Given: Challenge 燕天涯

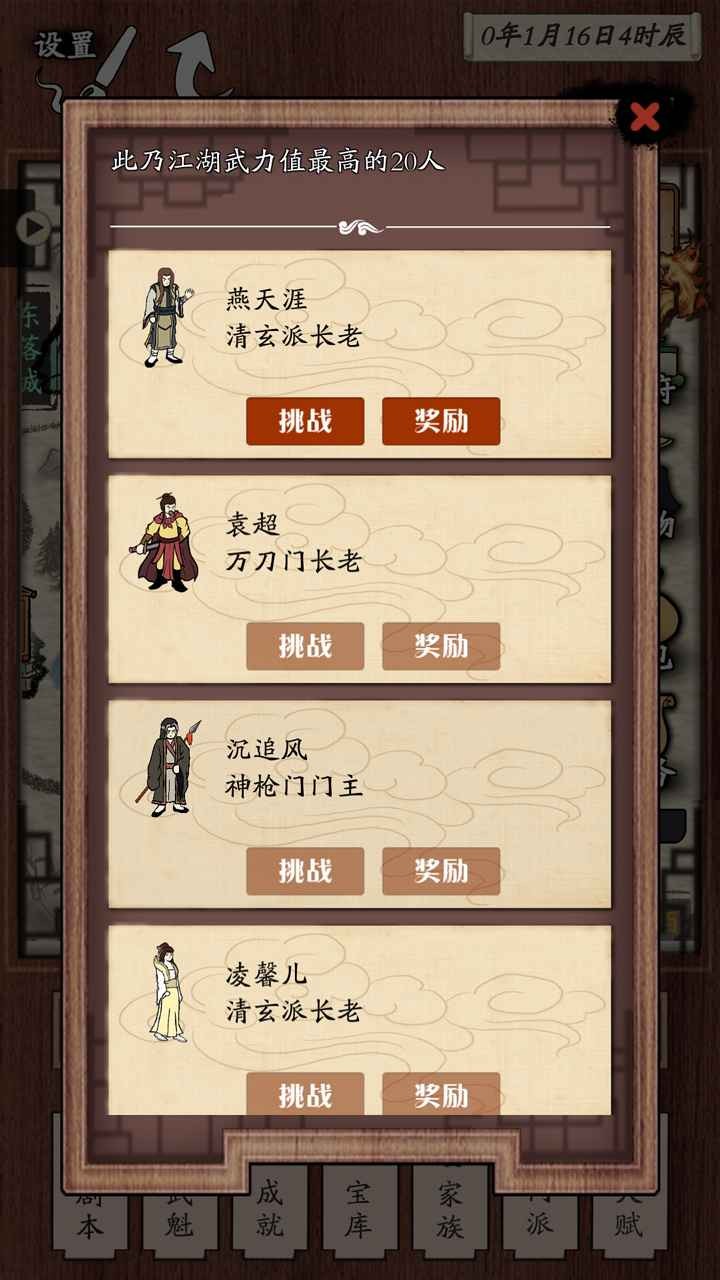Looking at the screenshot, I should [305, 421].
